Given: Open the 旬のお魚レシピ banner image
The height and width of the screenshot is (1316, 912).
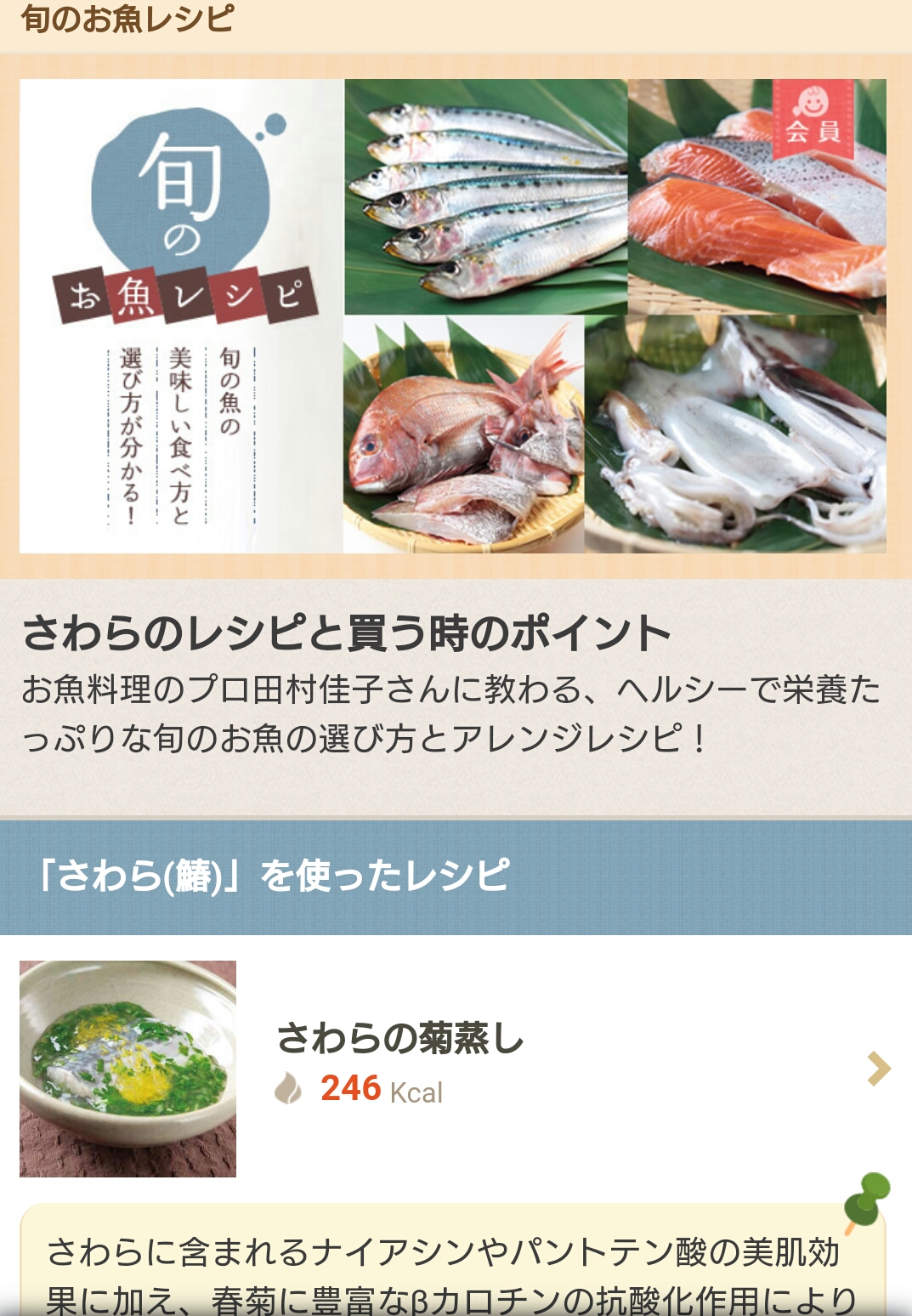Looking at the screenshot, I should pos(453,316).
